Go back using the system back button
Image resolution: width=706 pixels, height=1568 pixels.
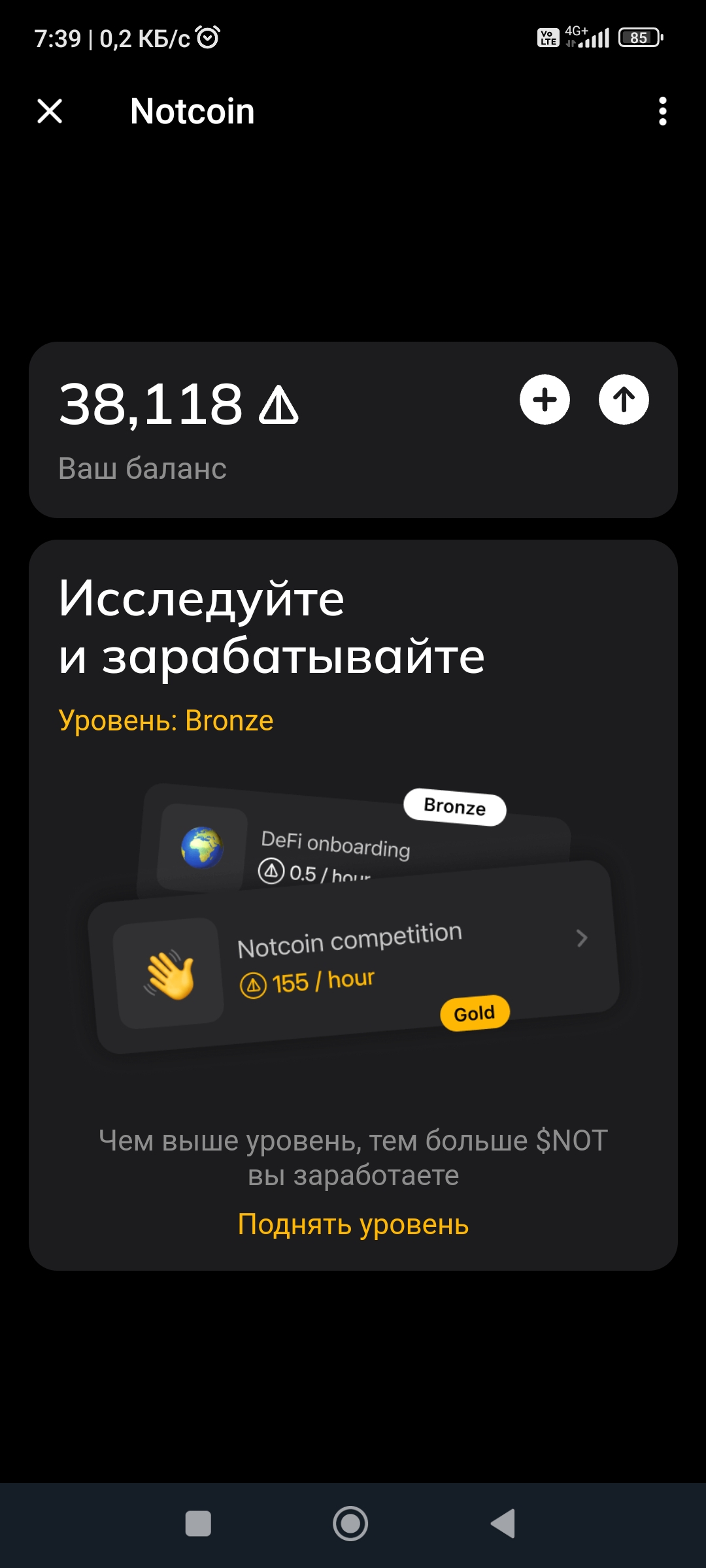[x=503, y=1524]
